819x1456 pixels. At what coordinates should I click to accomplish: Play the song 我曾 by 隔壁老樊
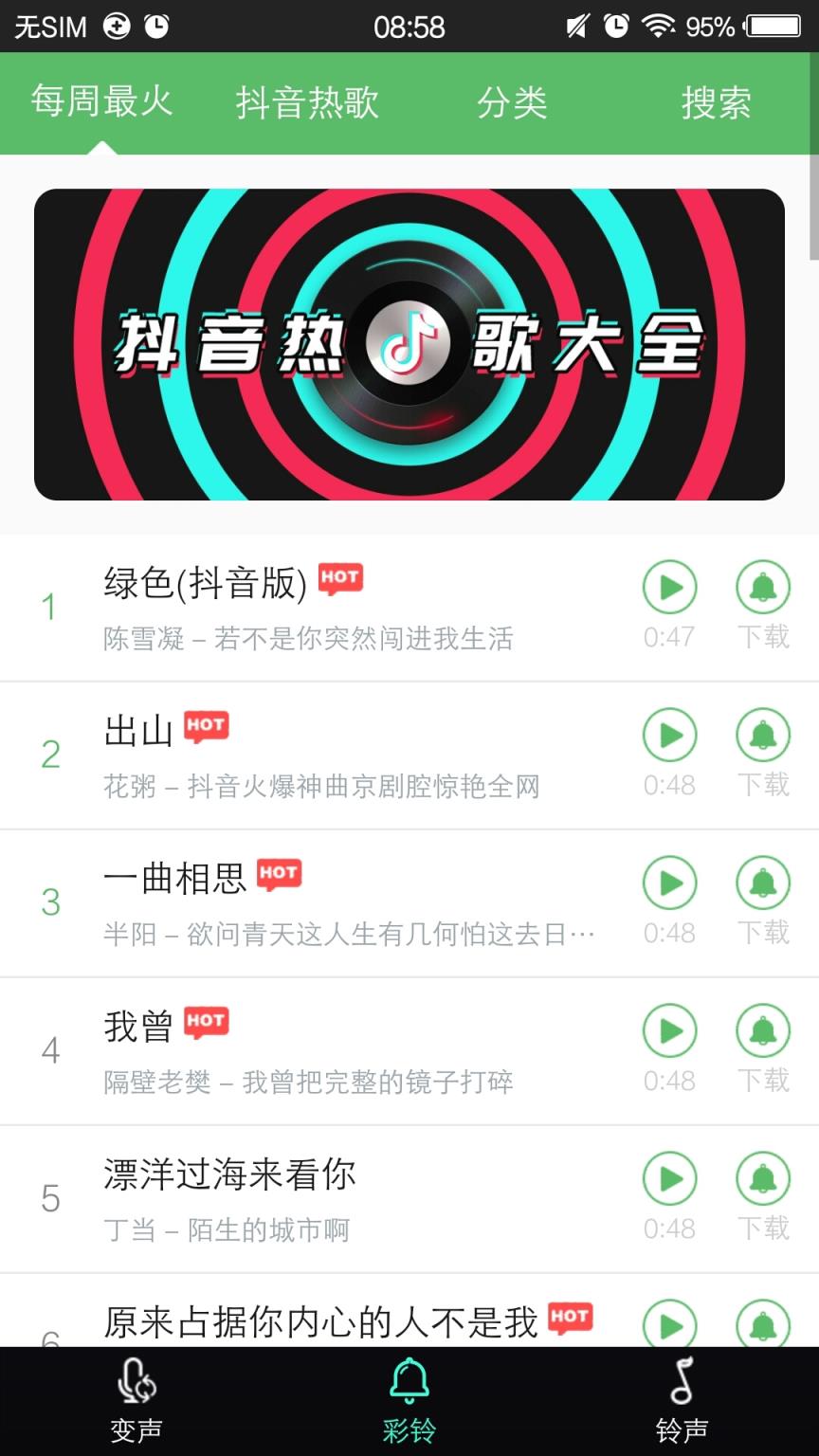click(671, 1031)
